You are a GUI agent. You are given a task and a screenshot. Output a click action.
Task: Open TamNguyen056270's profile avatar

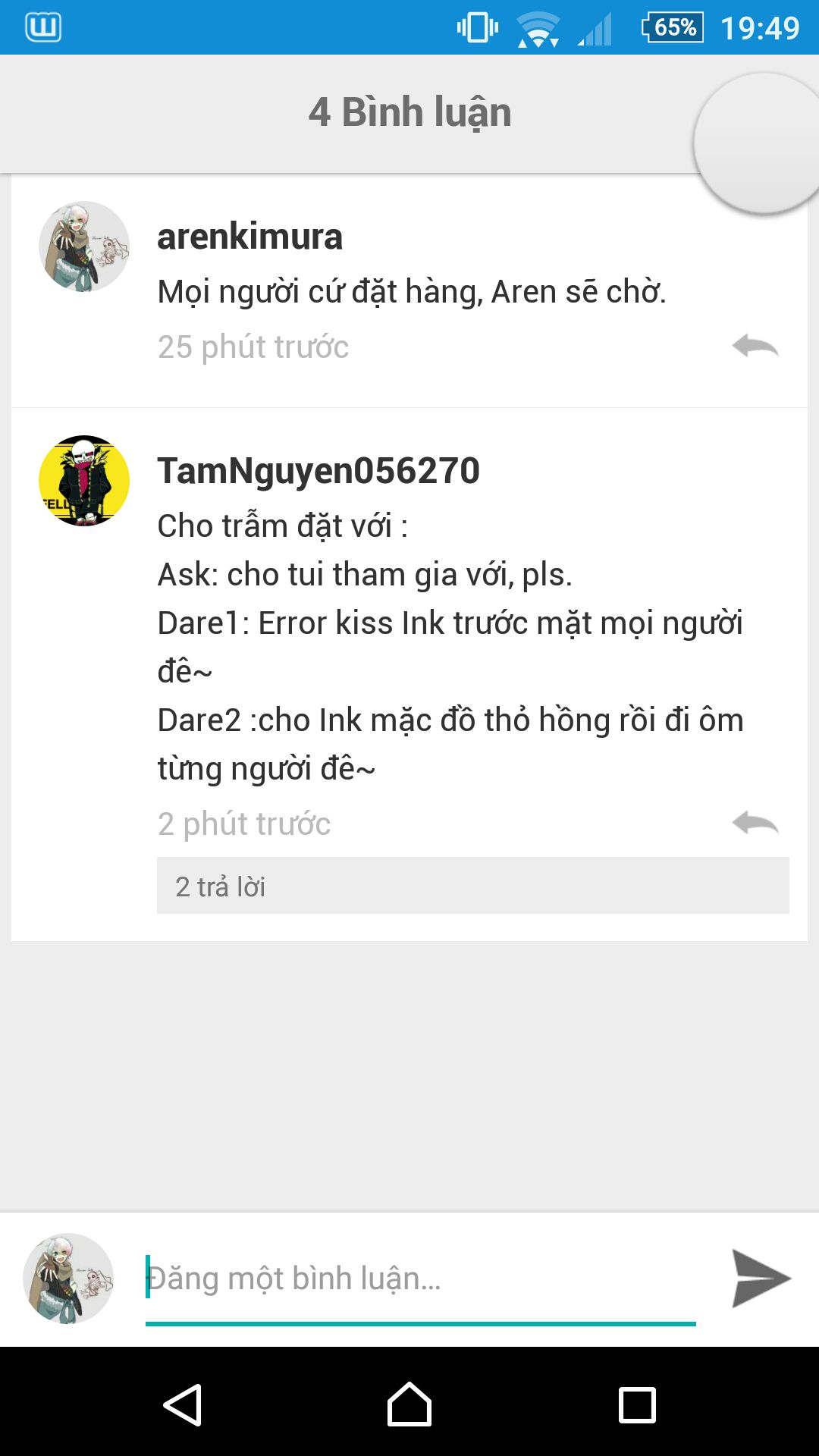point(84,481)
